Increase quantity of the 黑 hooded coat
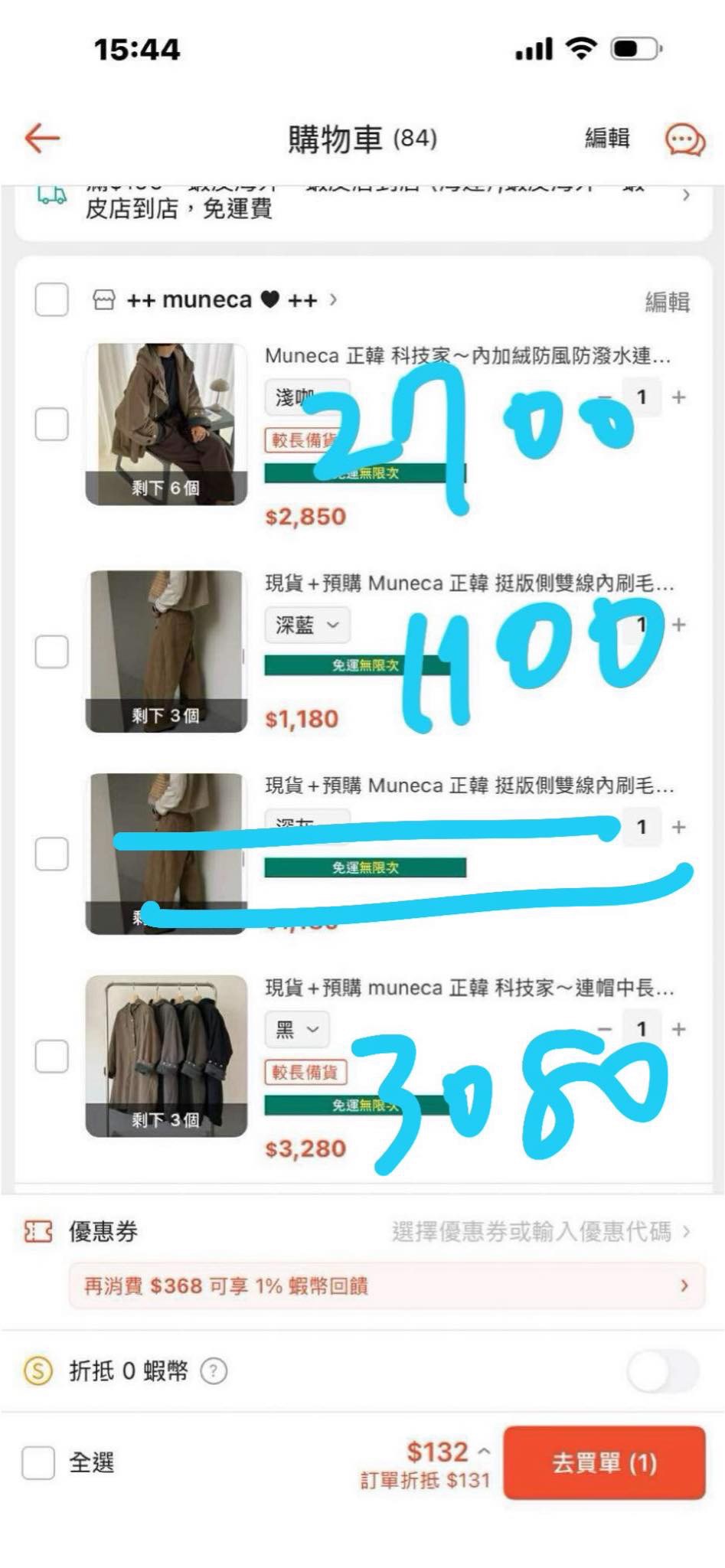725x1568 pixels. point(678,1029)
